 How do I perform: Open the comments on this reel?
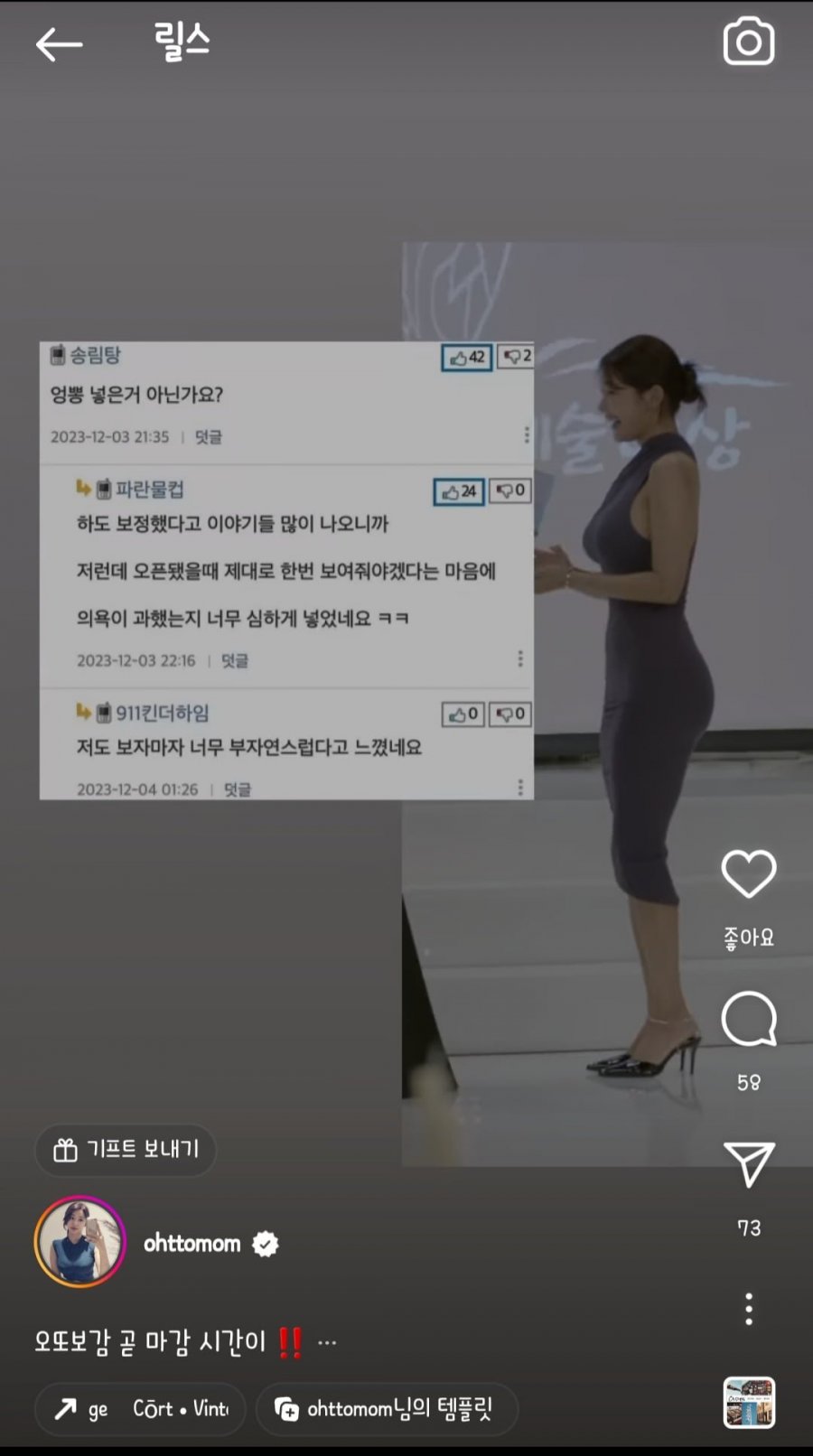click(748, 1019)
